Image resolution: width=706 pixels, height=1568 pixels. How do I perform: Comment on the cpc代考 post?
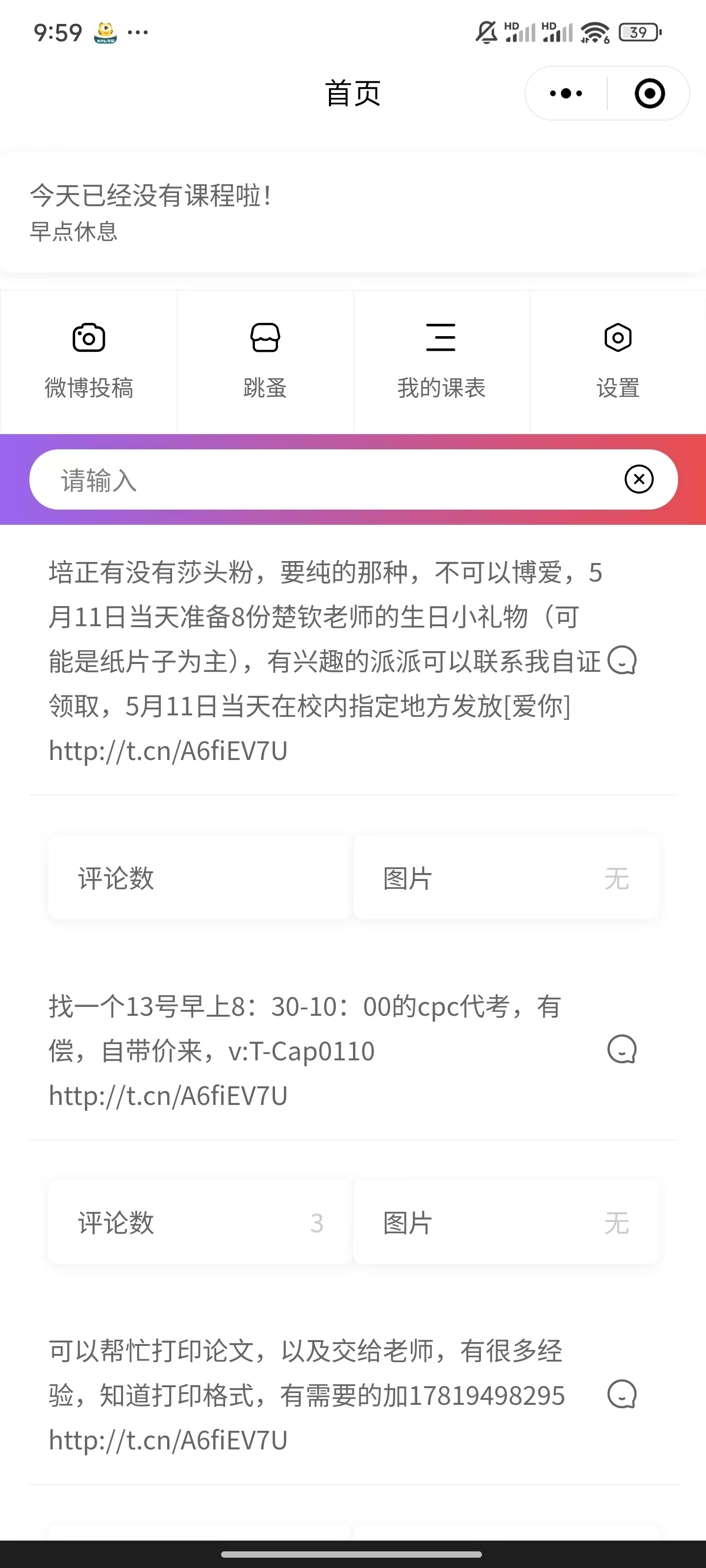click(622, 1050)
